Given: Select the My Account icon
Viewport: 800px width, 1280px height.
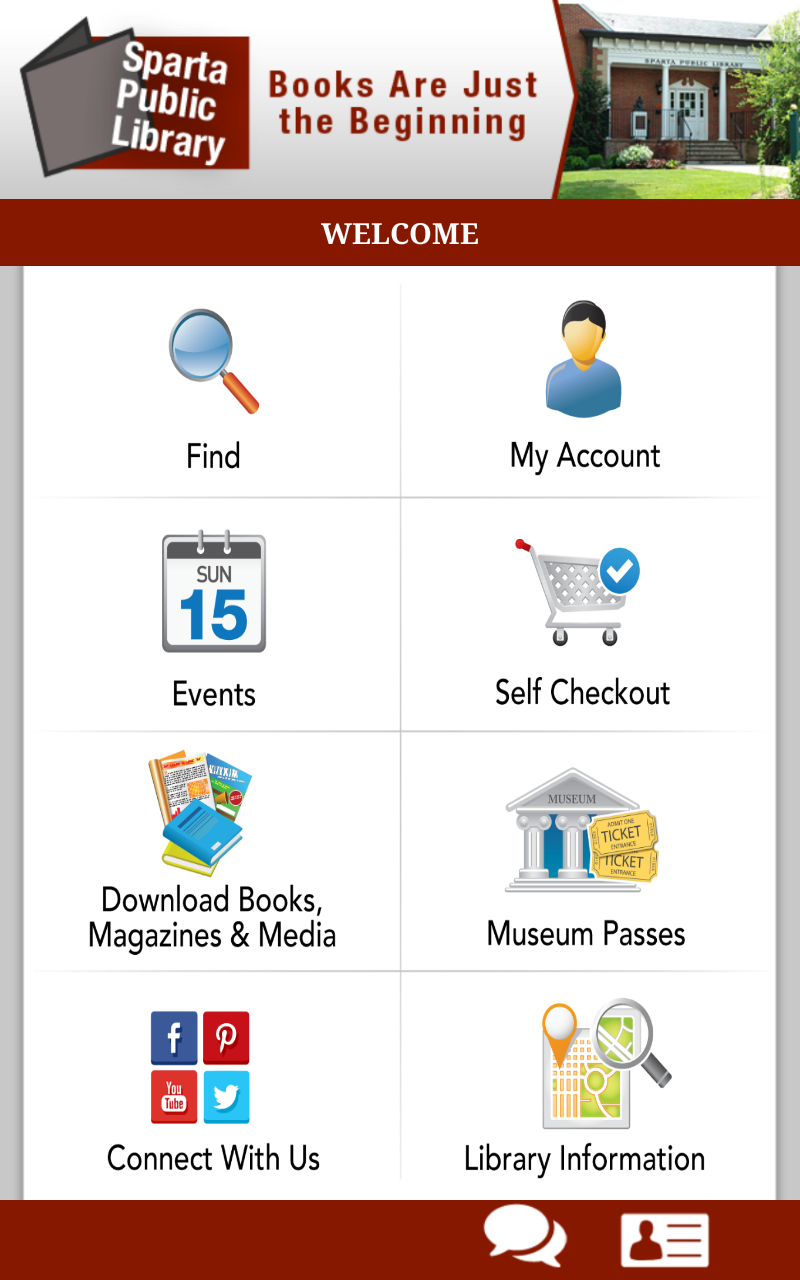Looking at the screenshot, I should click(583, 358).
